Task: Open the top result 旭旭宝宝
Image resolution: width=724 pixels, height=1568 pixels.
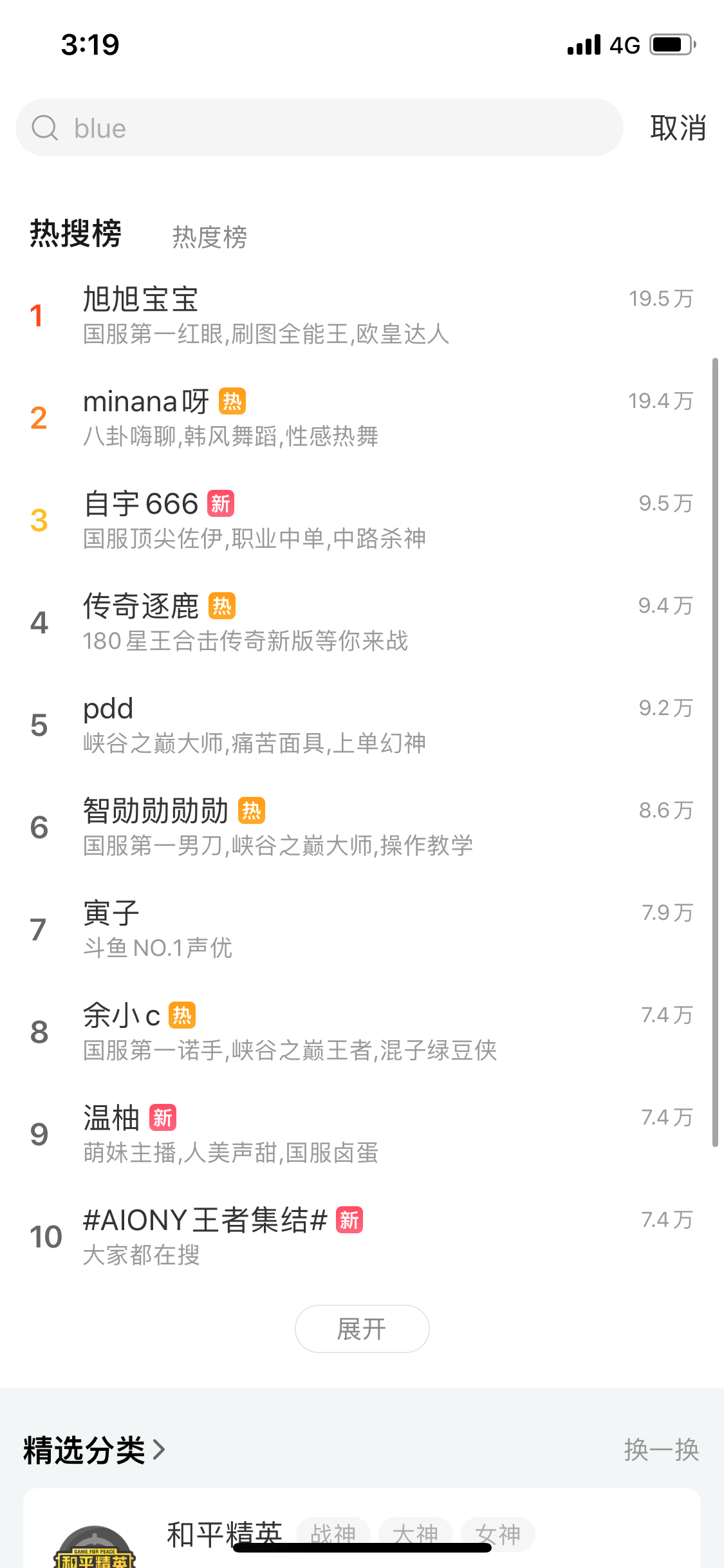Action: pyautogui.click(x=362, y=315)
